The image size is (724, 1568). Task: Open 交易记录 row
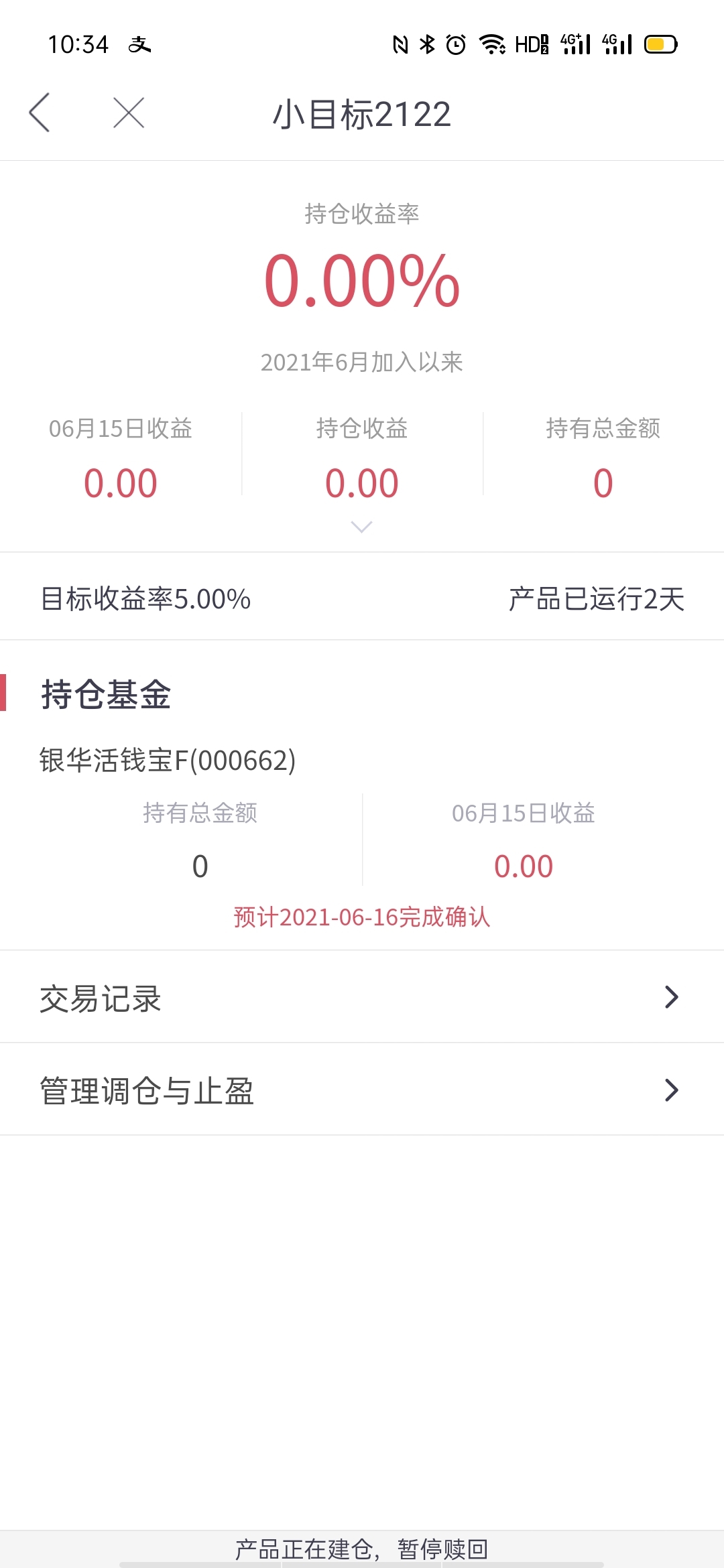click(x=362, y=997)
